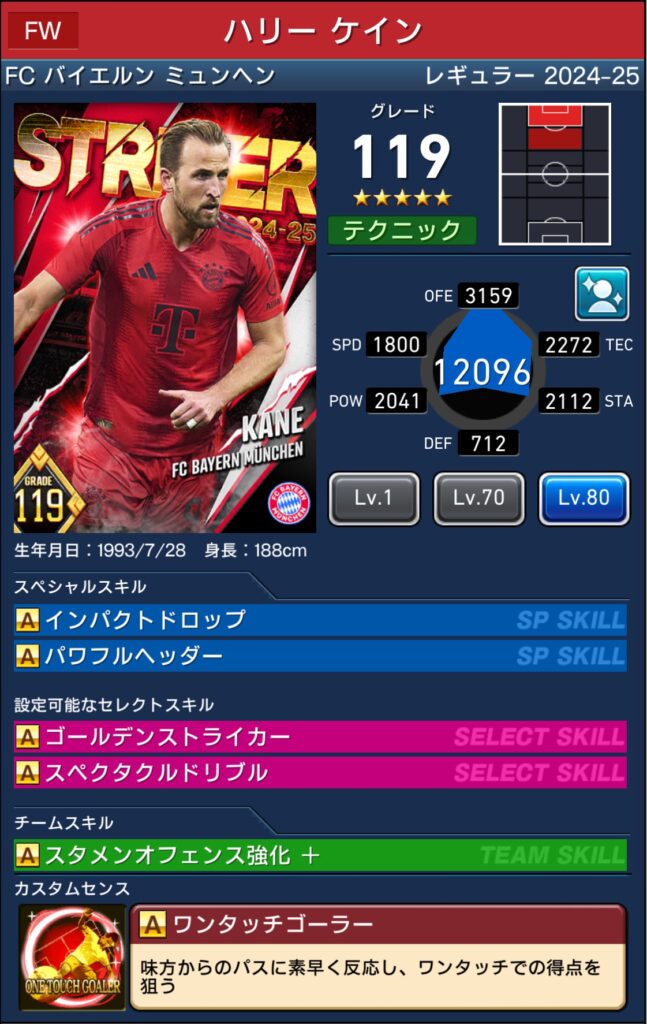The height and width of the screenshot is (1024, 647).
Task: Select the Lv.1 stats button
Action: [374, 498]
